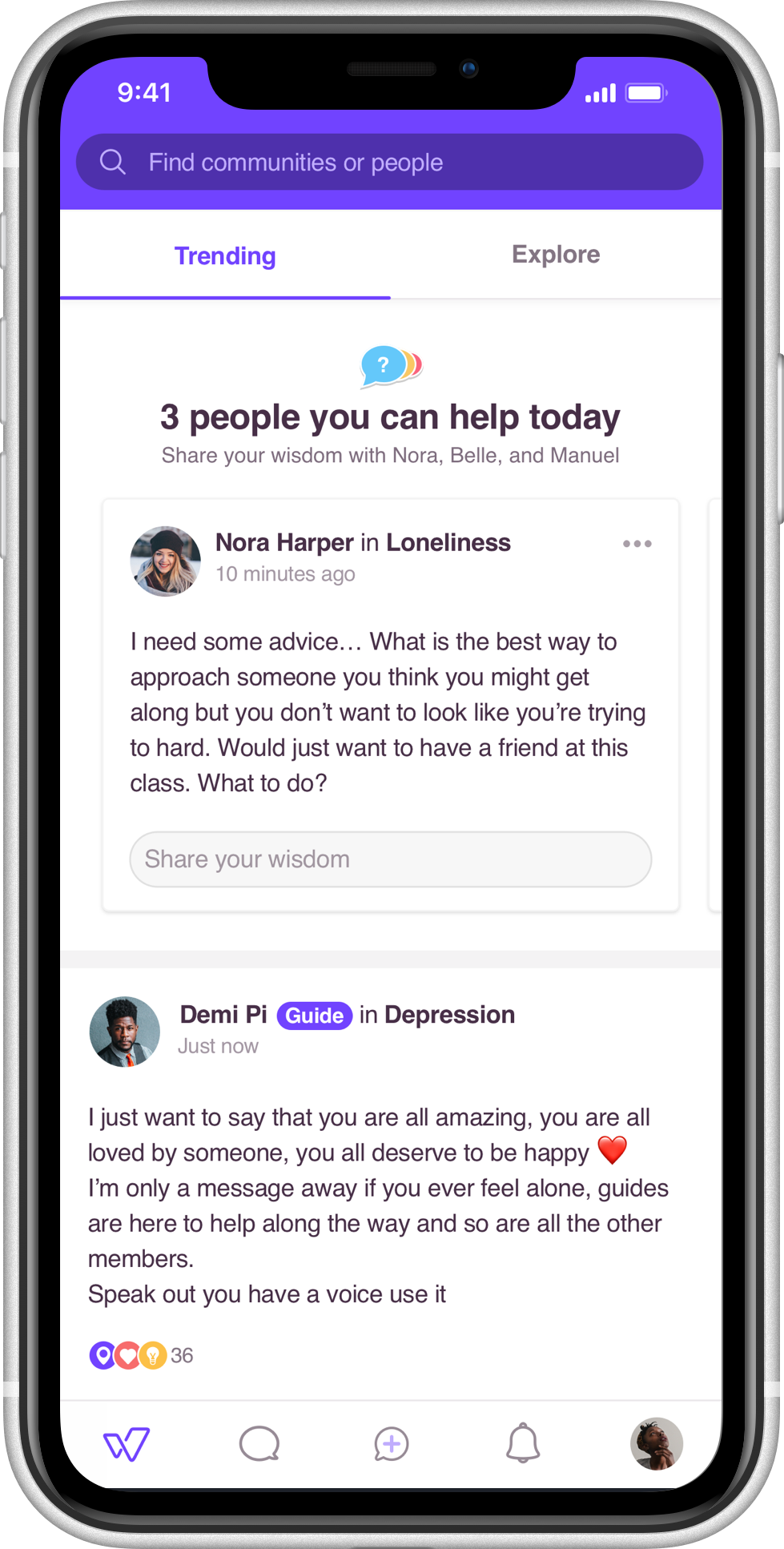View the 36 reactions on Demi's post
Viewport: 784px width, 1549px height.
point(141,1355)
